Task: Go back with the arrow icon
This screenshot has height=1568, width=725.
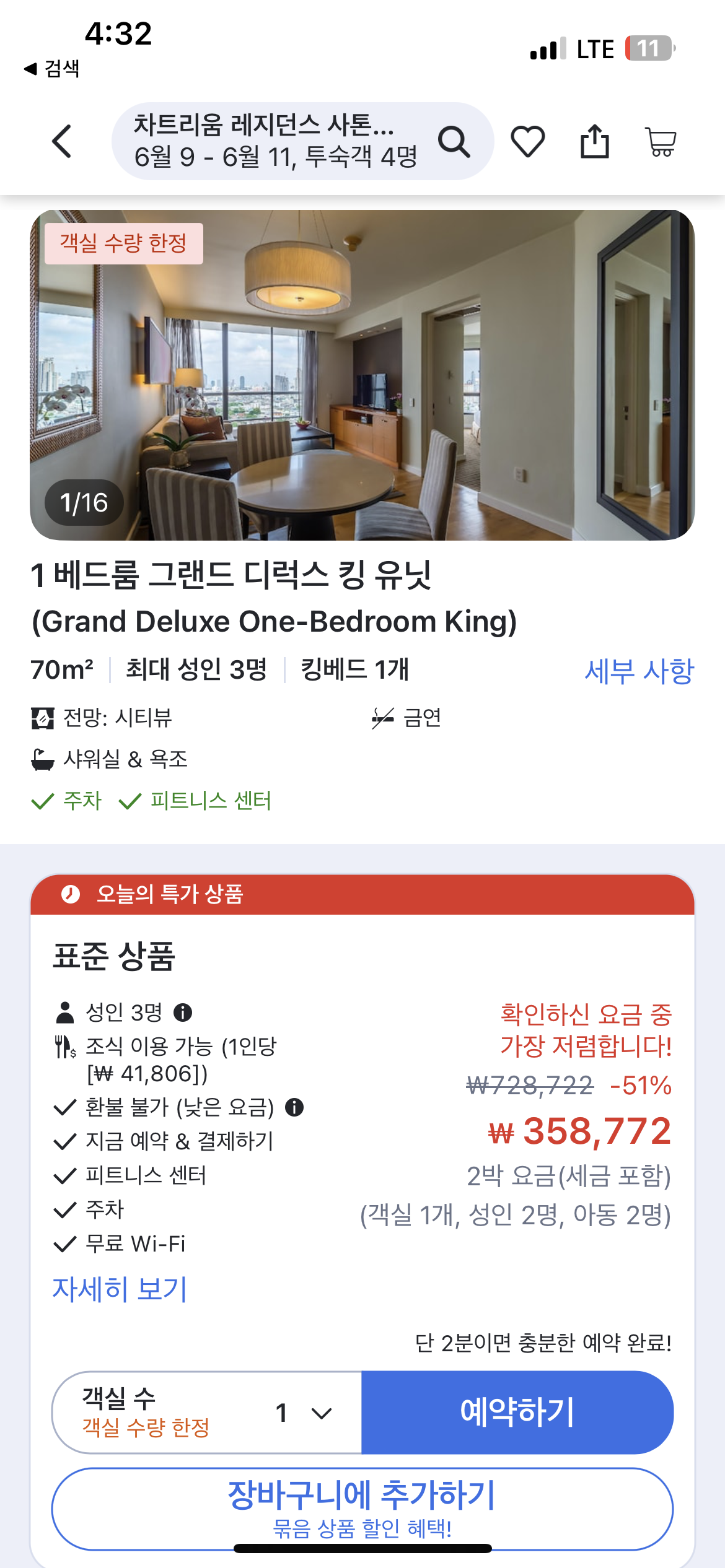Action: 62,142
